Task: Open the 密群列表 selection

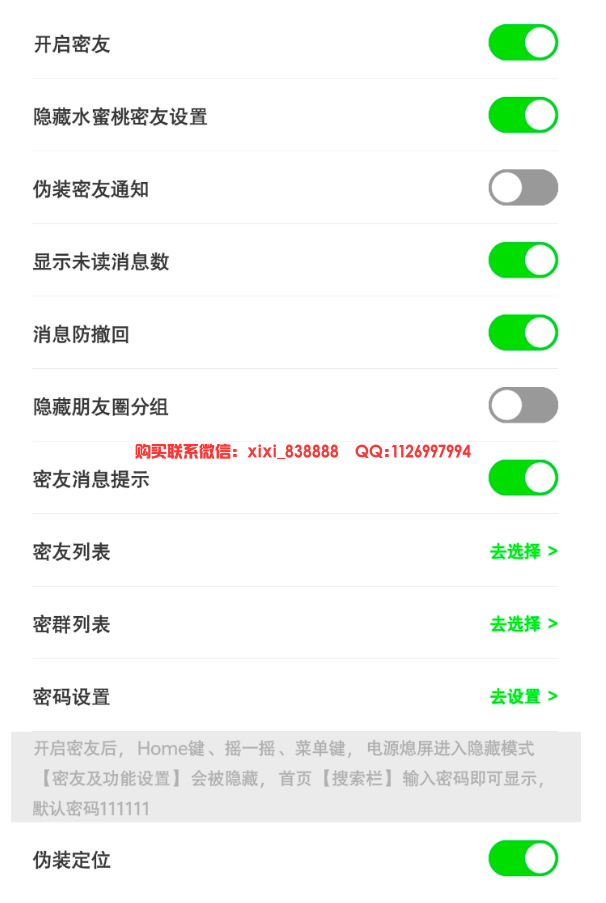Action: tap(523, 624)
